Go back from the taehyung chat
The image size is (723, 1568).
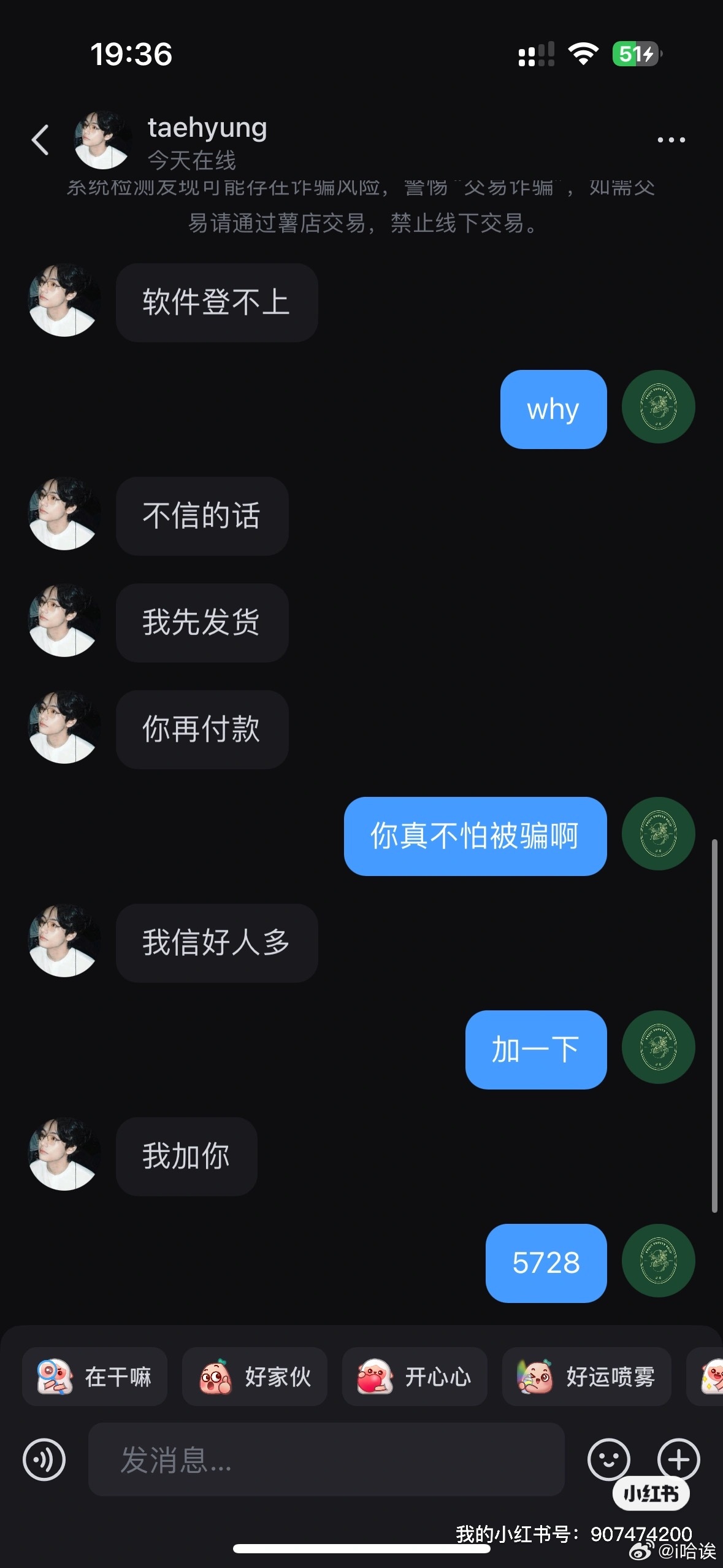[x=40, y=140]
